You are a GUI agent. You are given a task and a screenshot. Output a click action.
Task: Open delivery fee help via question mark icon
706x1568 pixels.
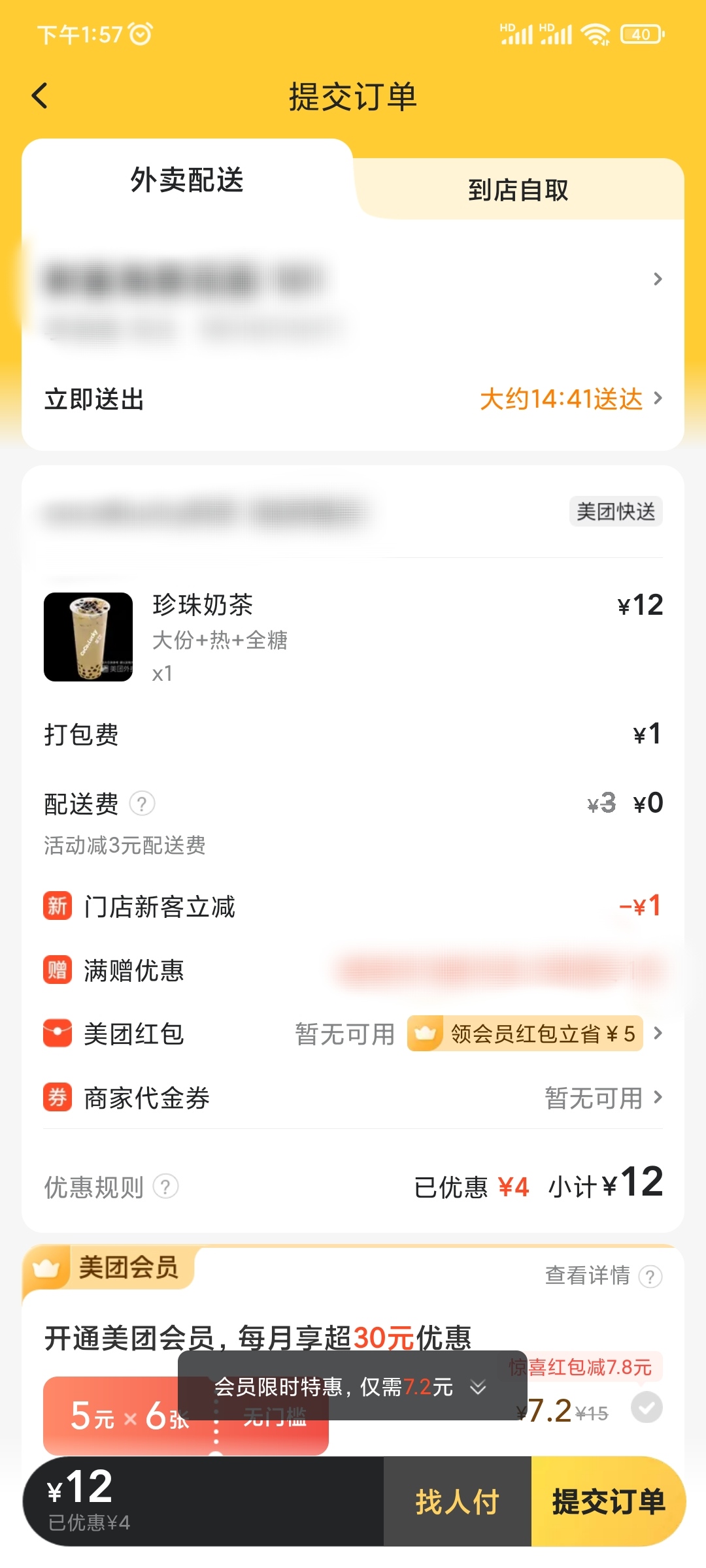coord(143,805)
